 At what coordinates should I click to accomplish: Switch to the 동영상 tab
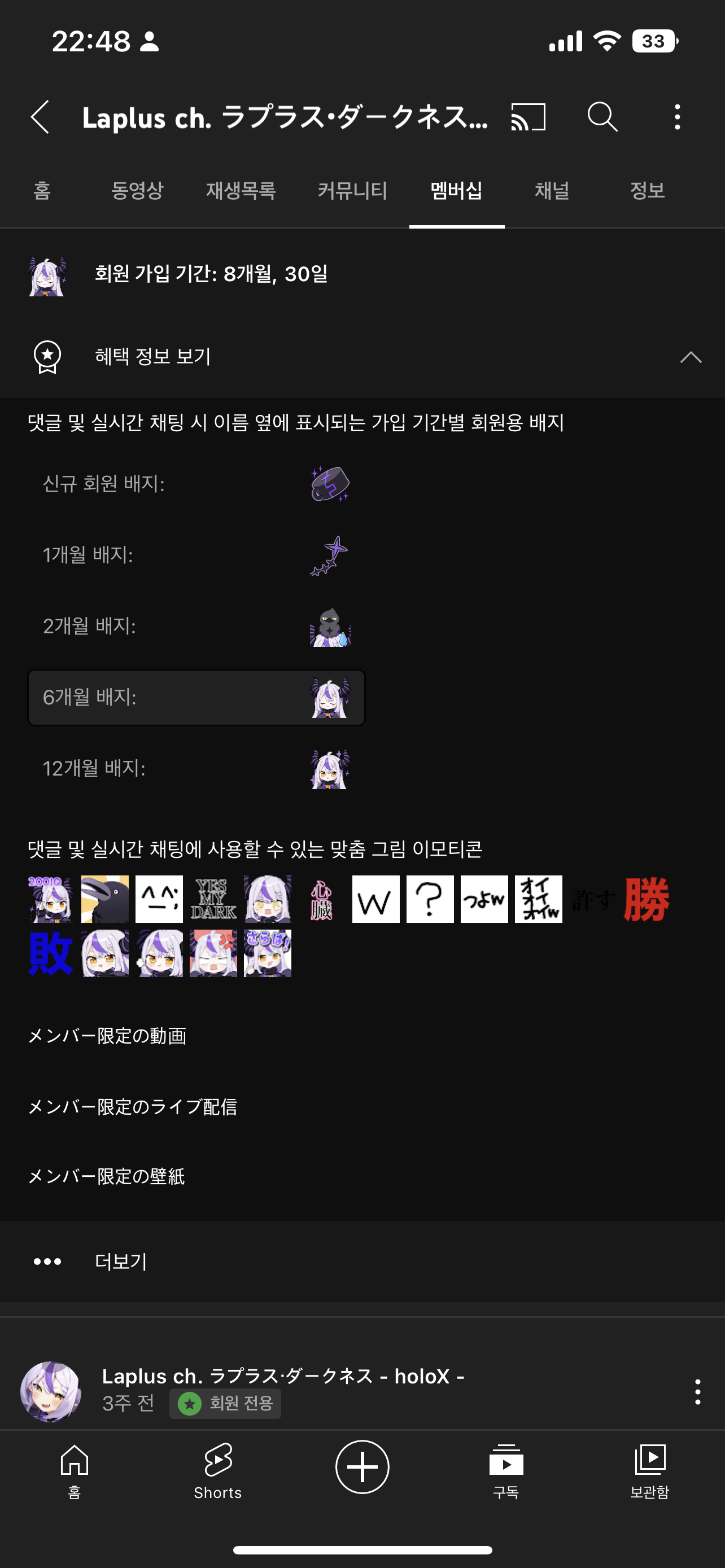click(138, 191)
